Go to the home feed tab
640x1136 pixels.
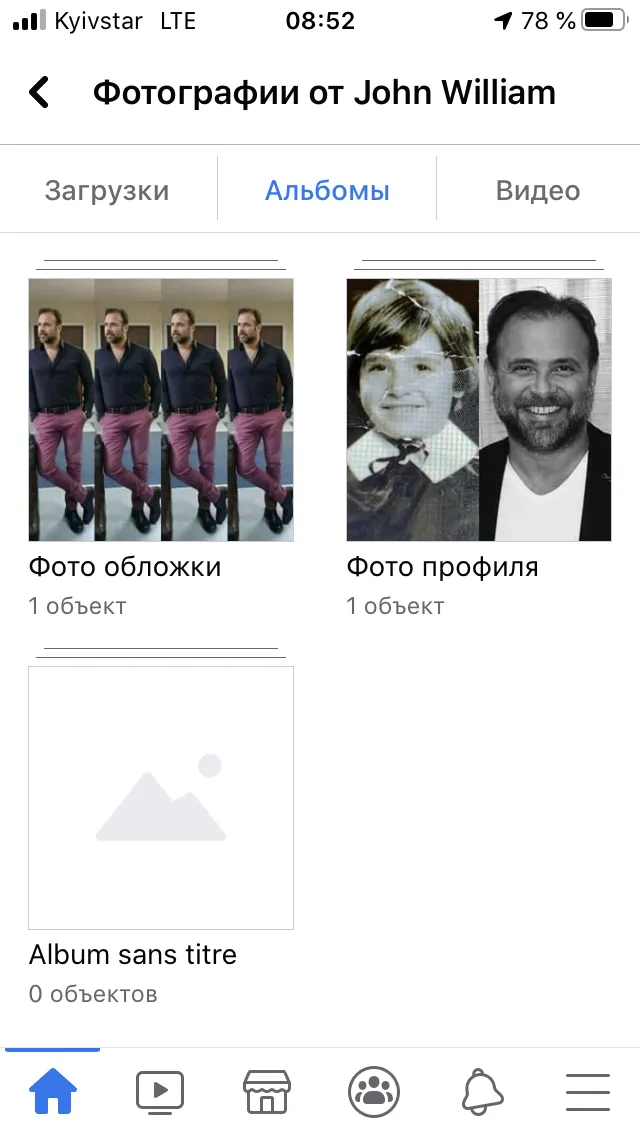(x=53, y=1091)
